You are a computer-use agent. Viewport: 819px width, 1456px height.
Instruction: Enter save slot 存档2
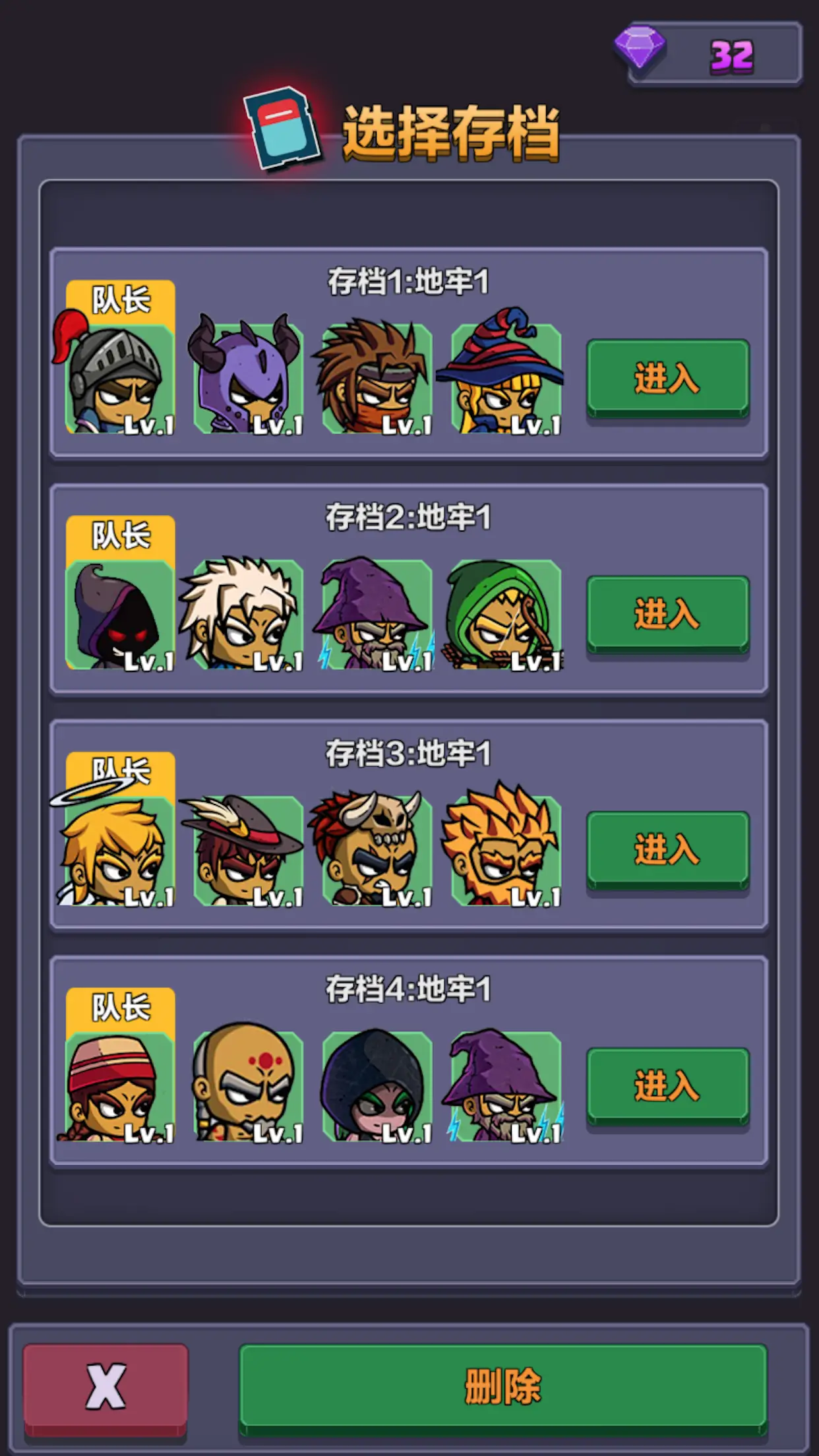(x=667, y=613)
